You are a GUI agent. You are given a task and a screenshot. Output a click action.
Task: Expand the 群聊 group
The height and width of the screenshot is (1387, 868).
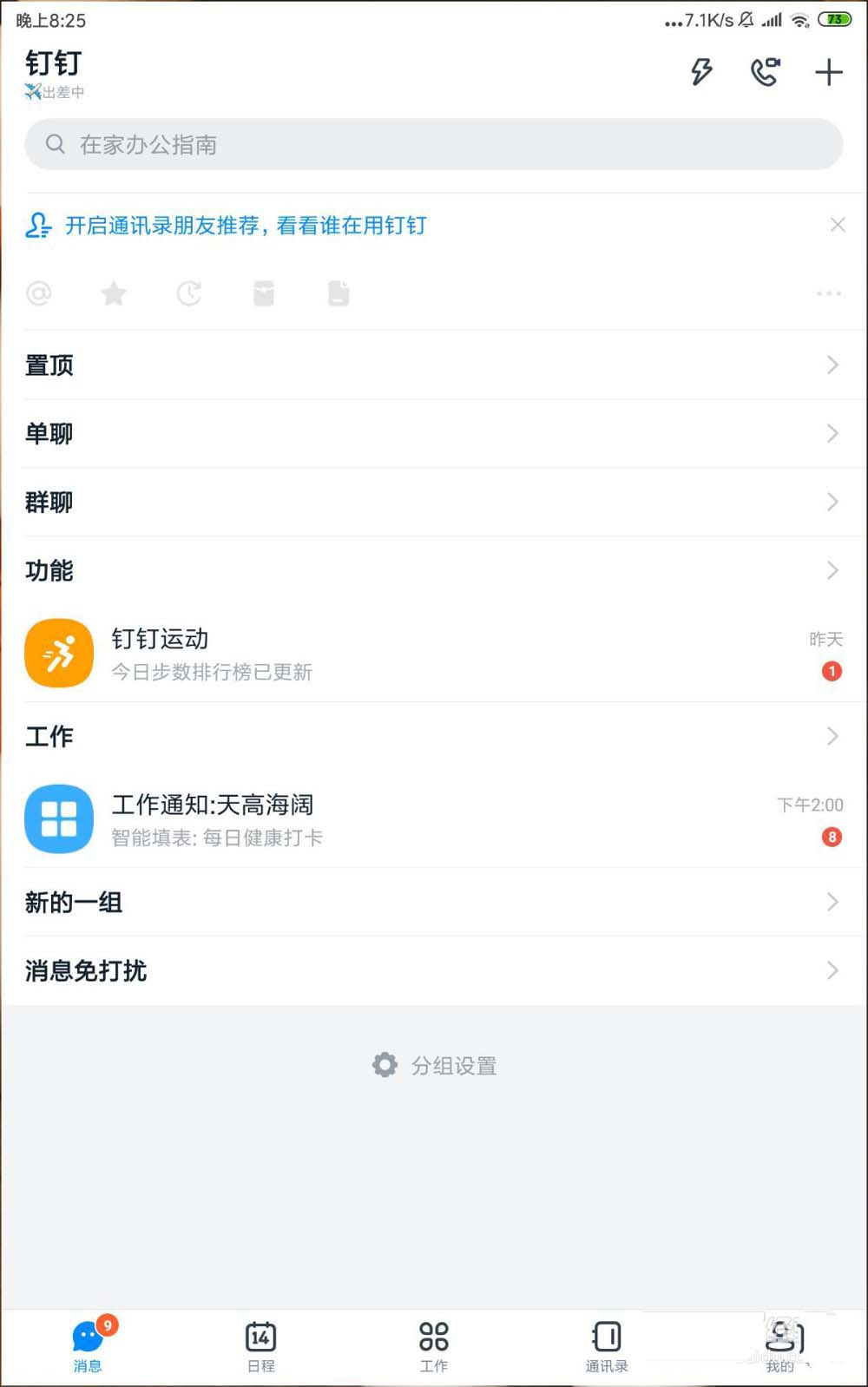point(434,502)
